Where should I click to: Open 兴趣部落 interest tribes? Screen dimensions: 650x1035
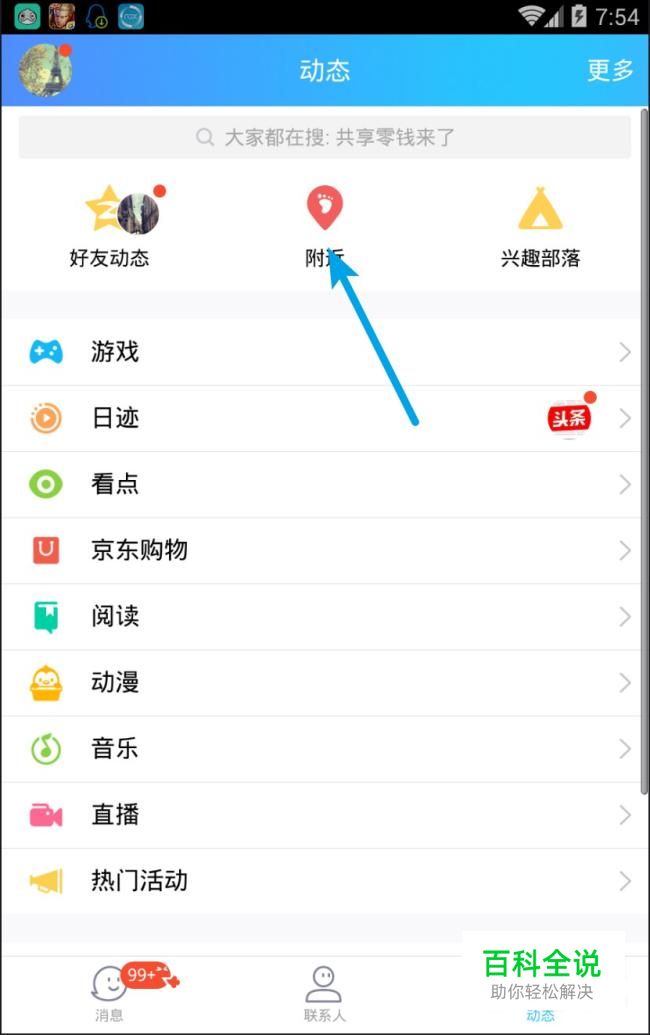pyautogui.click(x=540, y=228)
